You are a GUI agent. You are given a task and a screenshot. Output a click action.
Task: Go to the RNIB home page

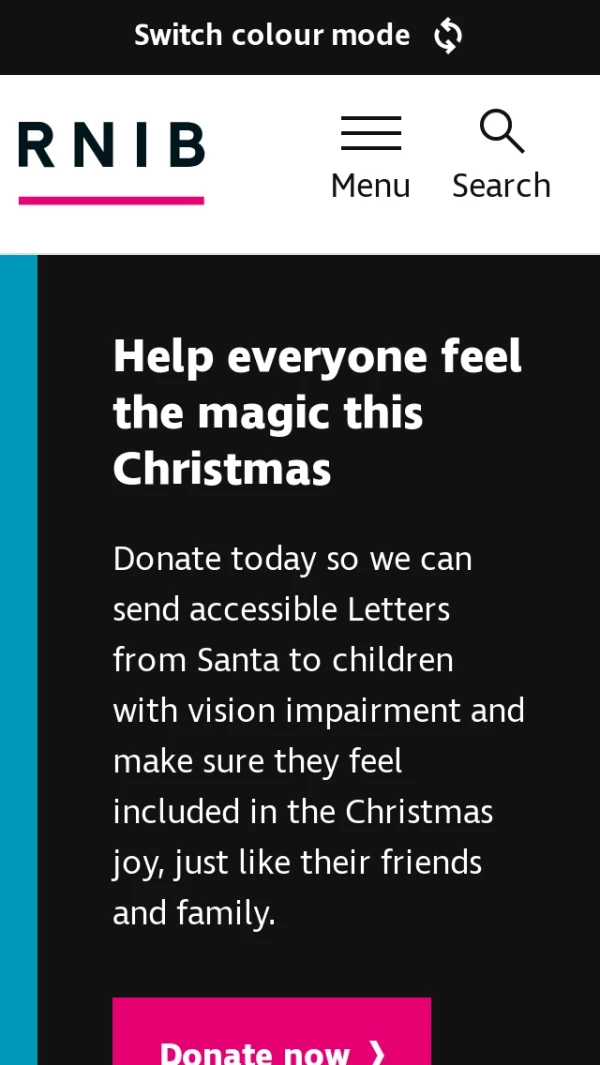tap(111, 160)
